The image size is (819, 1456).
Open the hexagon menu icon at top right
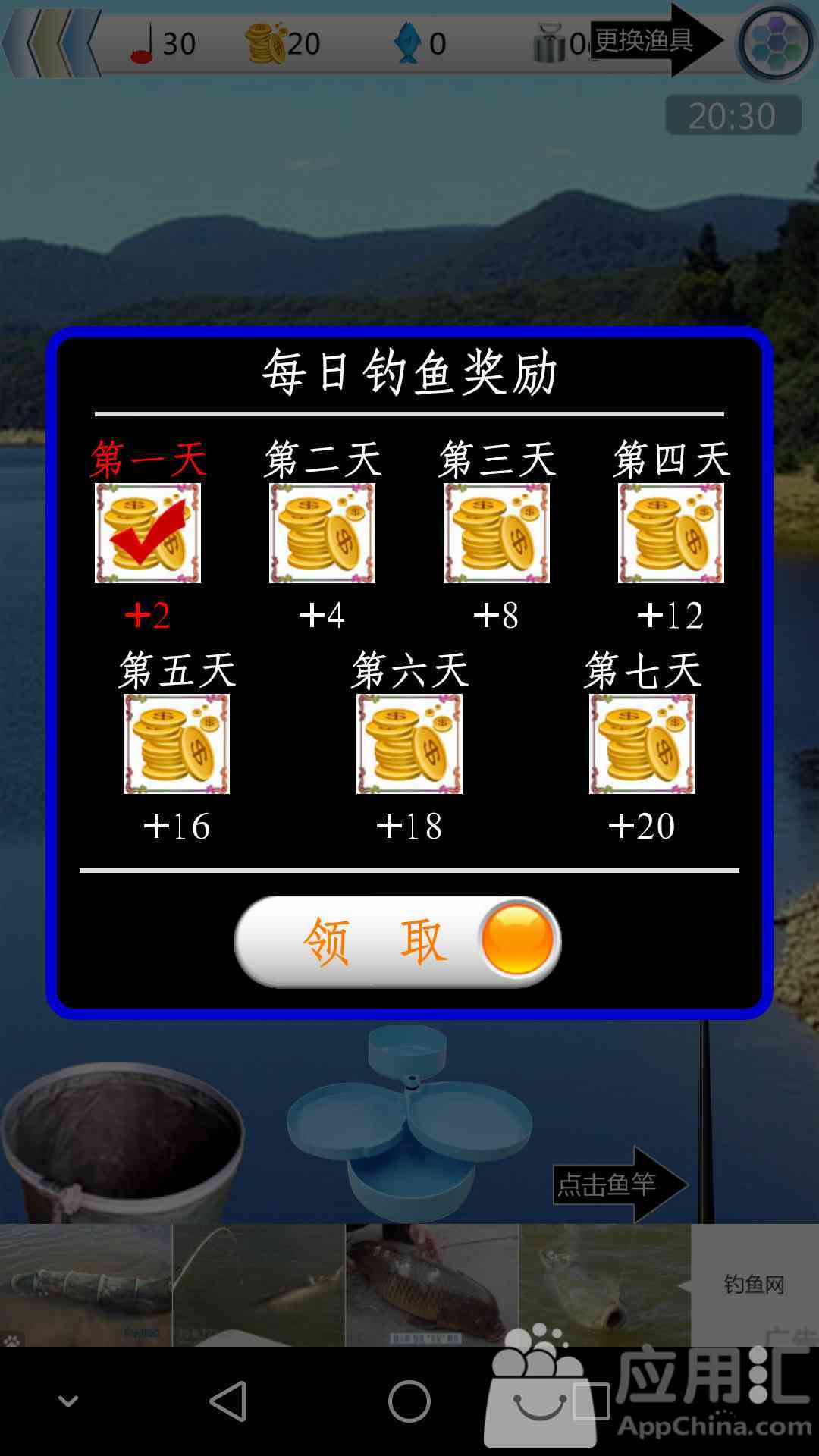[x=775, y=42]
